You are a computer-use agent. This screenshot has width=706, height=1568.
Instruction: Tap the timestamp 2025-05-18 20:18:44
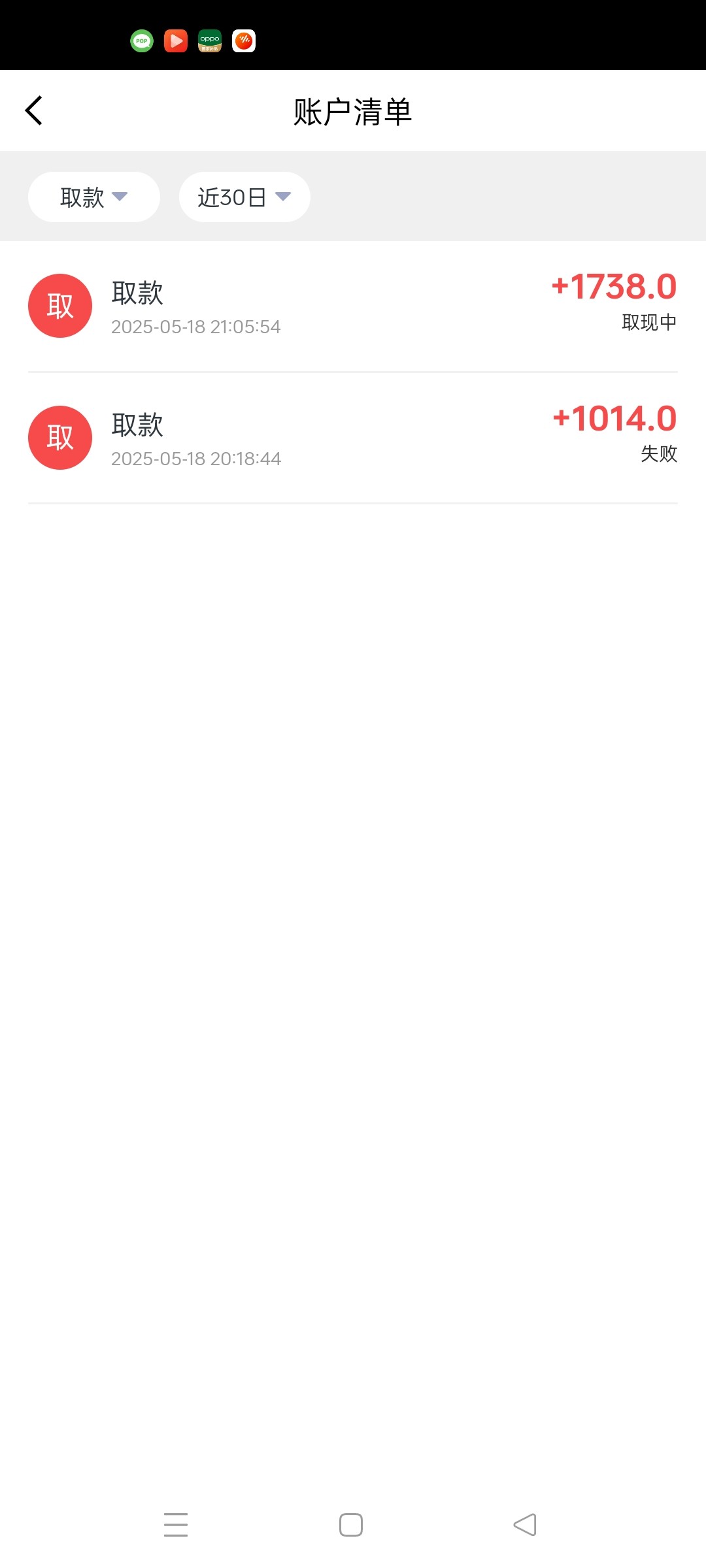tap(196, 458)
